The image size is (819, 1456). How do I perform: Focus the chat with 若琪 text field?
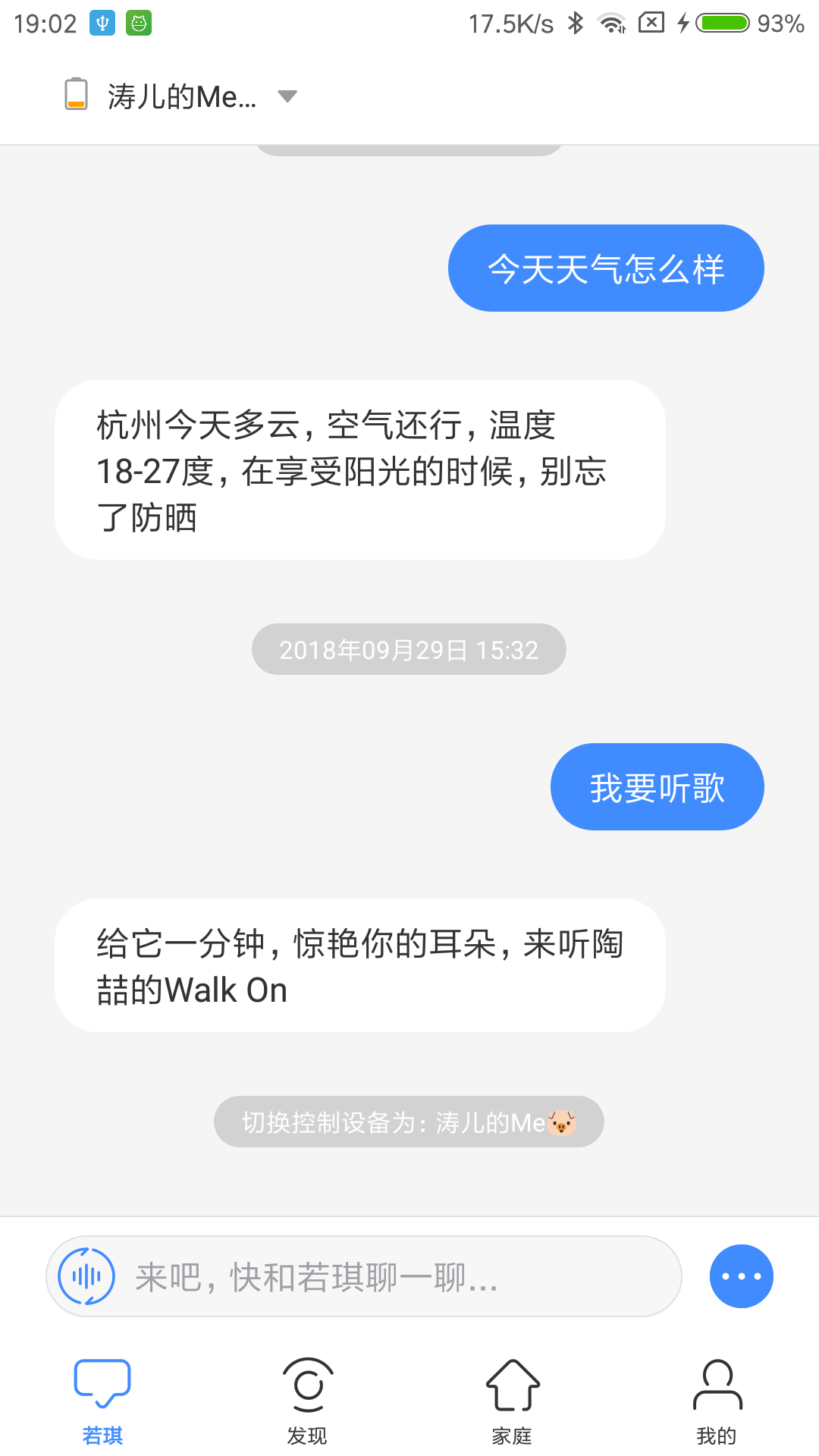[x=394, y=1277]
